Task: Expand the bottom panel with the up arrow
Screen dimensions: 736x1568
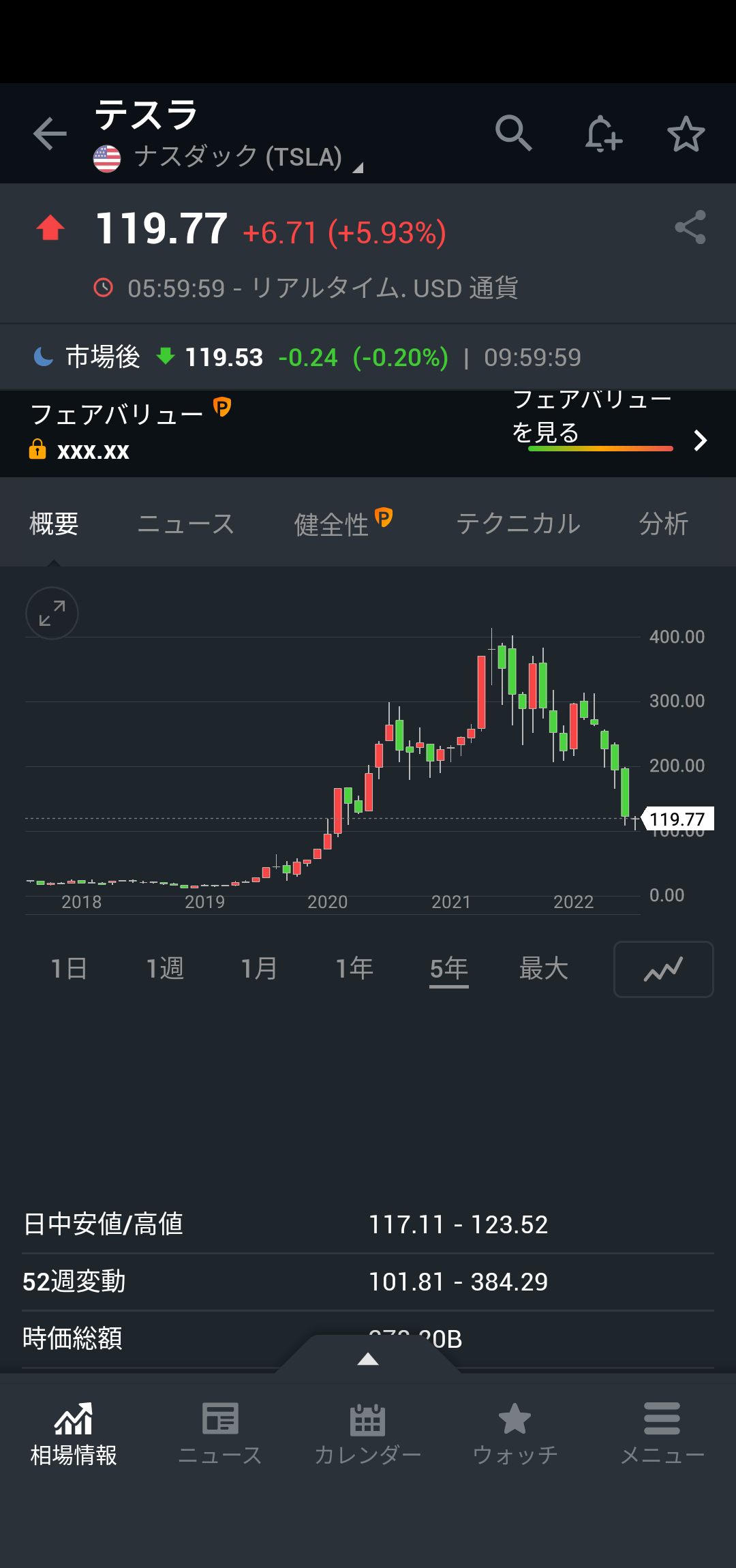Action: (x=368, y=1359)
